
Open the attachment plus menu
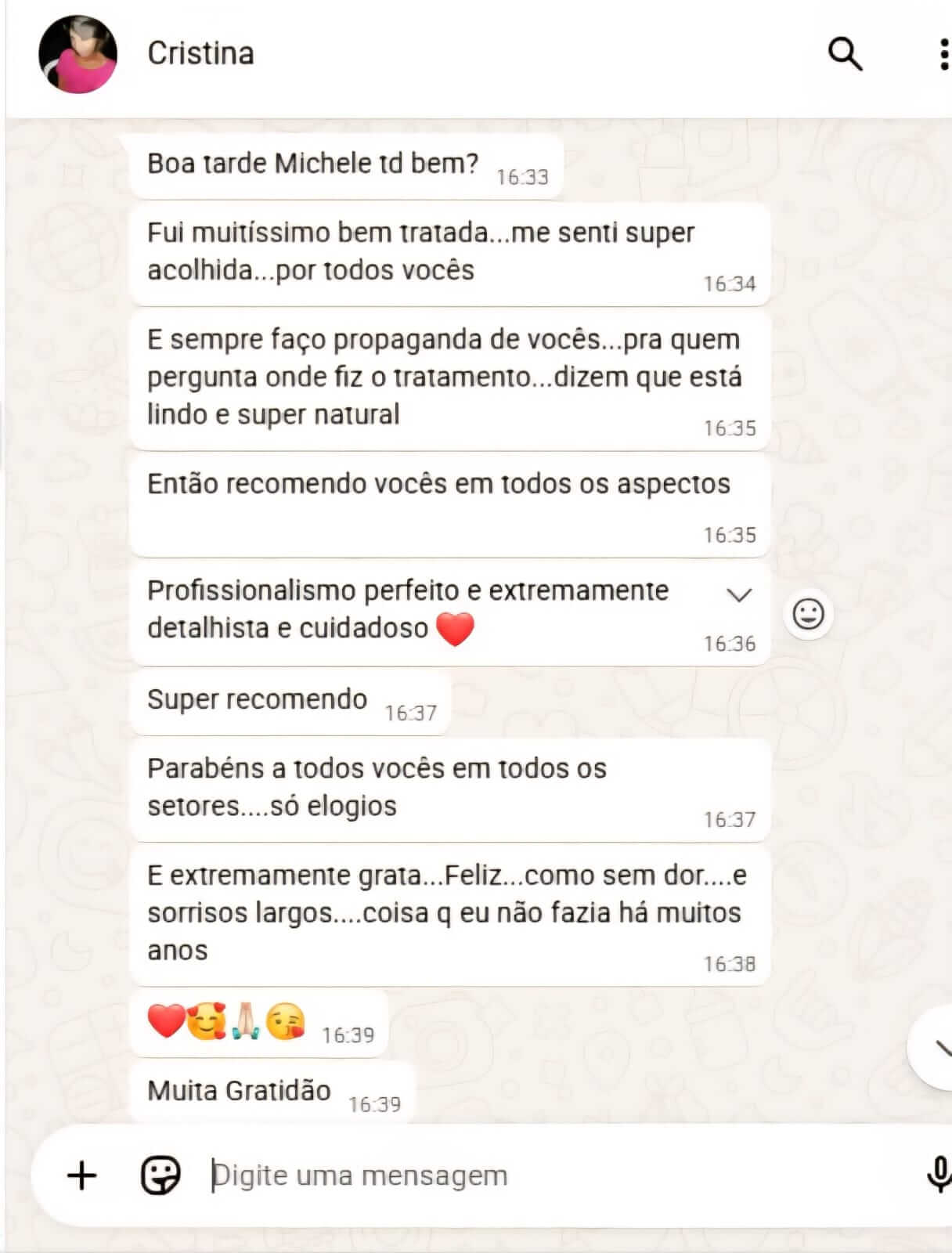pyautogui.click(x=81, y=1175)
